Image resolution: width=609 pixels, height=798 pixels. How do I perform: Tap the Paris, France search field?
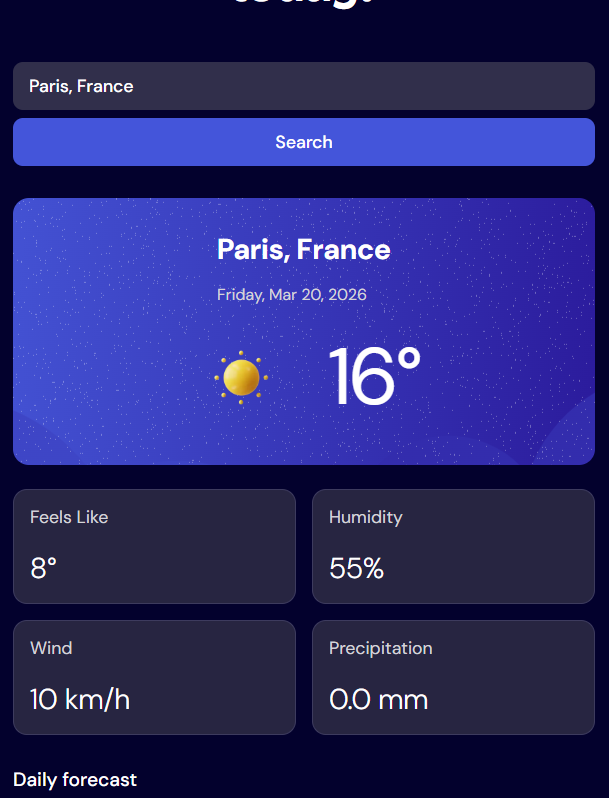click(x=304, y=86)
